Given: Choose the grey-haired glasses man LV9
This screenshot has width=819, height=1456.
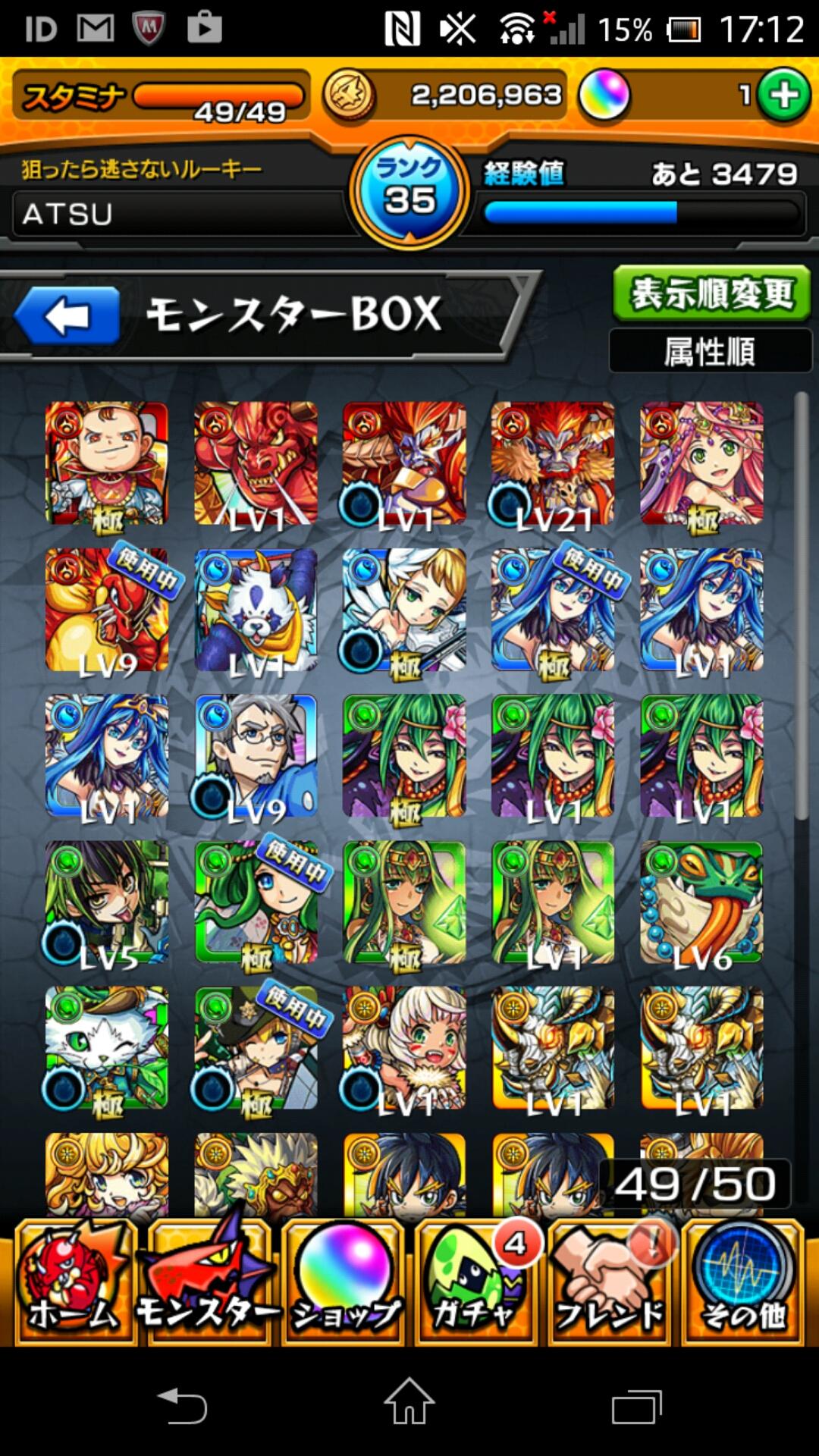Looking at the screenshot, I should click(256, 756).
